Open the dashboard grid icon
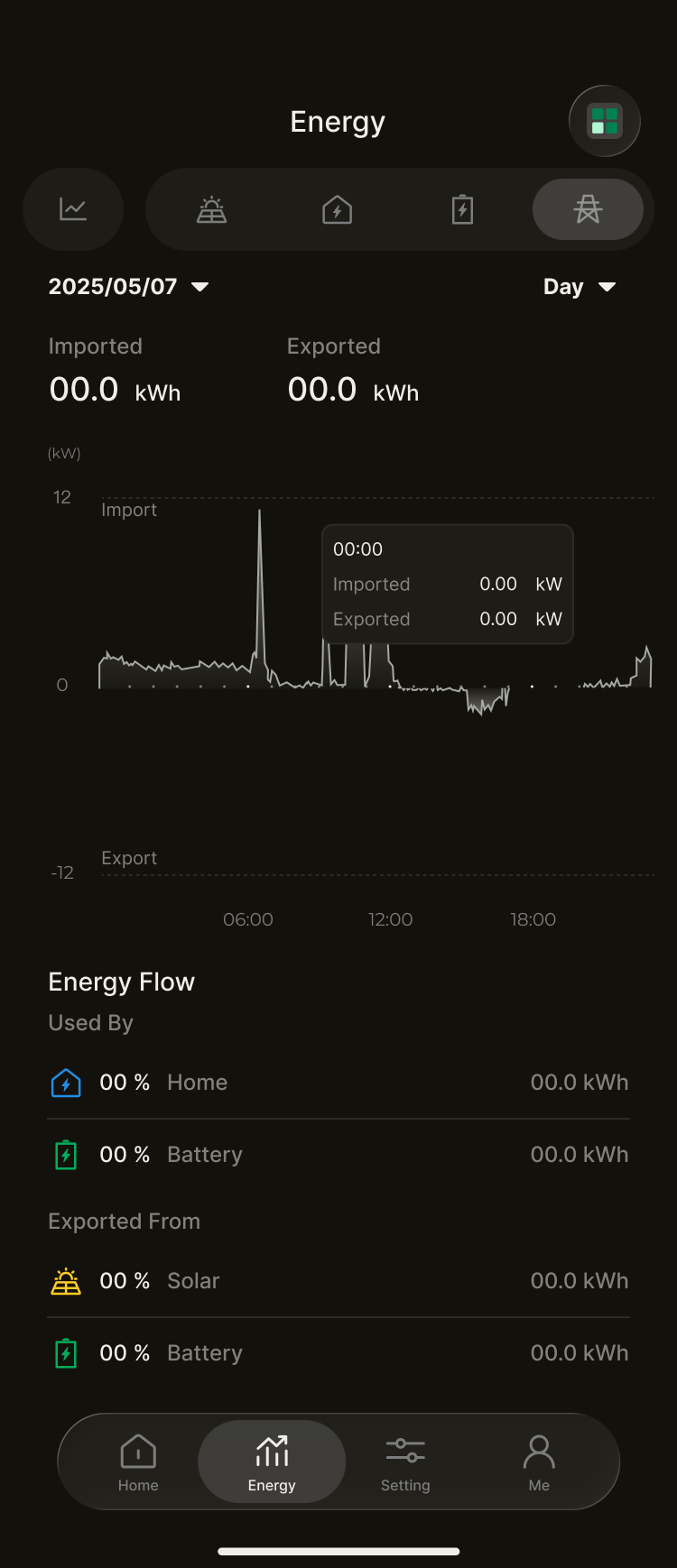 (604, 121)
